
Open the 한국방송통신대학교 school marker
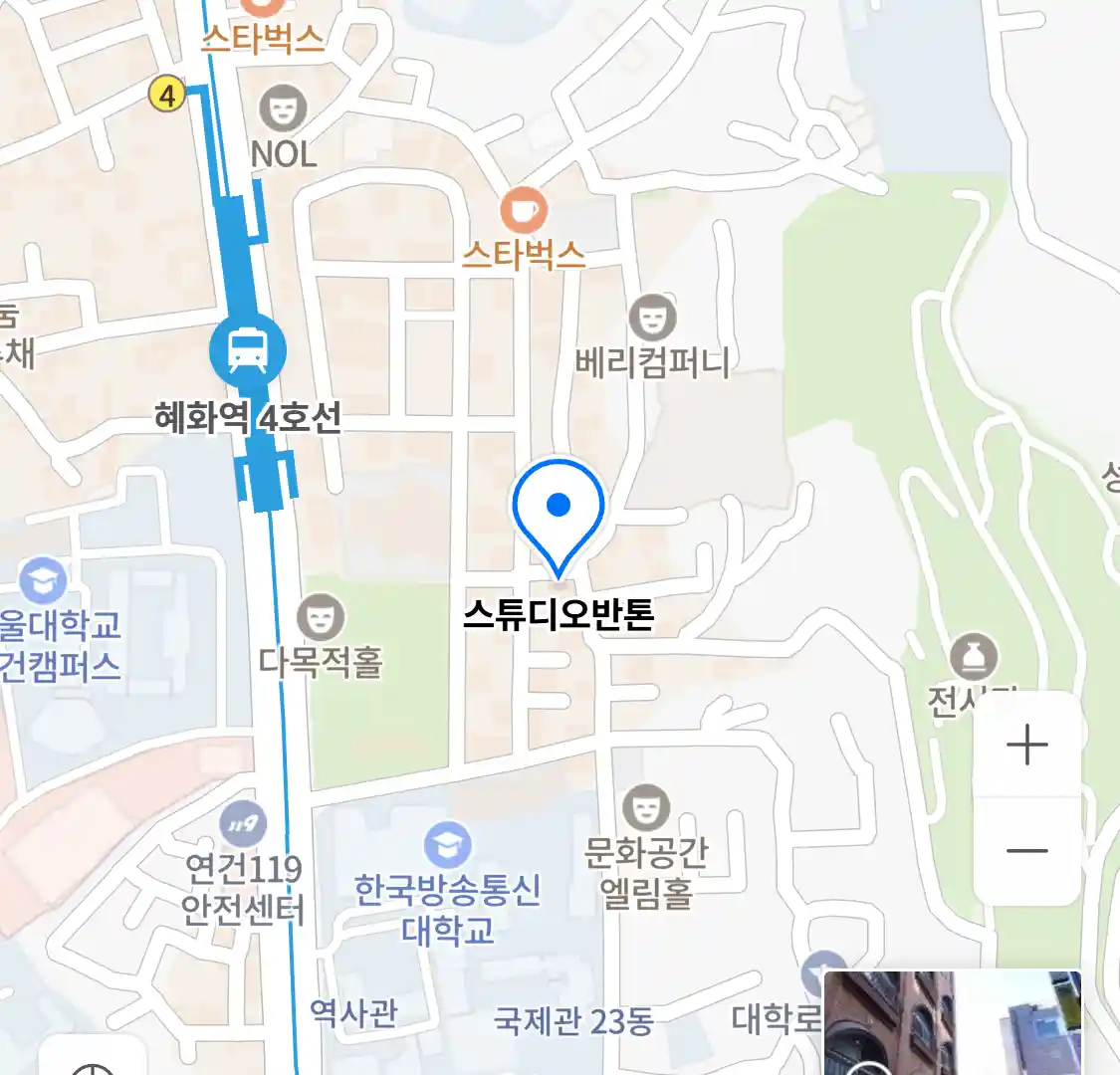coord(447,846)
